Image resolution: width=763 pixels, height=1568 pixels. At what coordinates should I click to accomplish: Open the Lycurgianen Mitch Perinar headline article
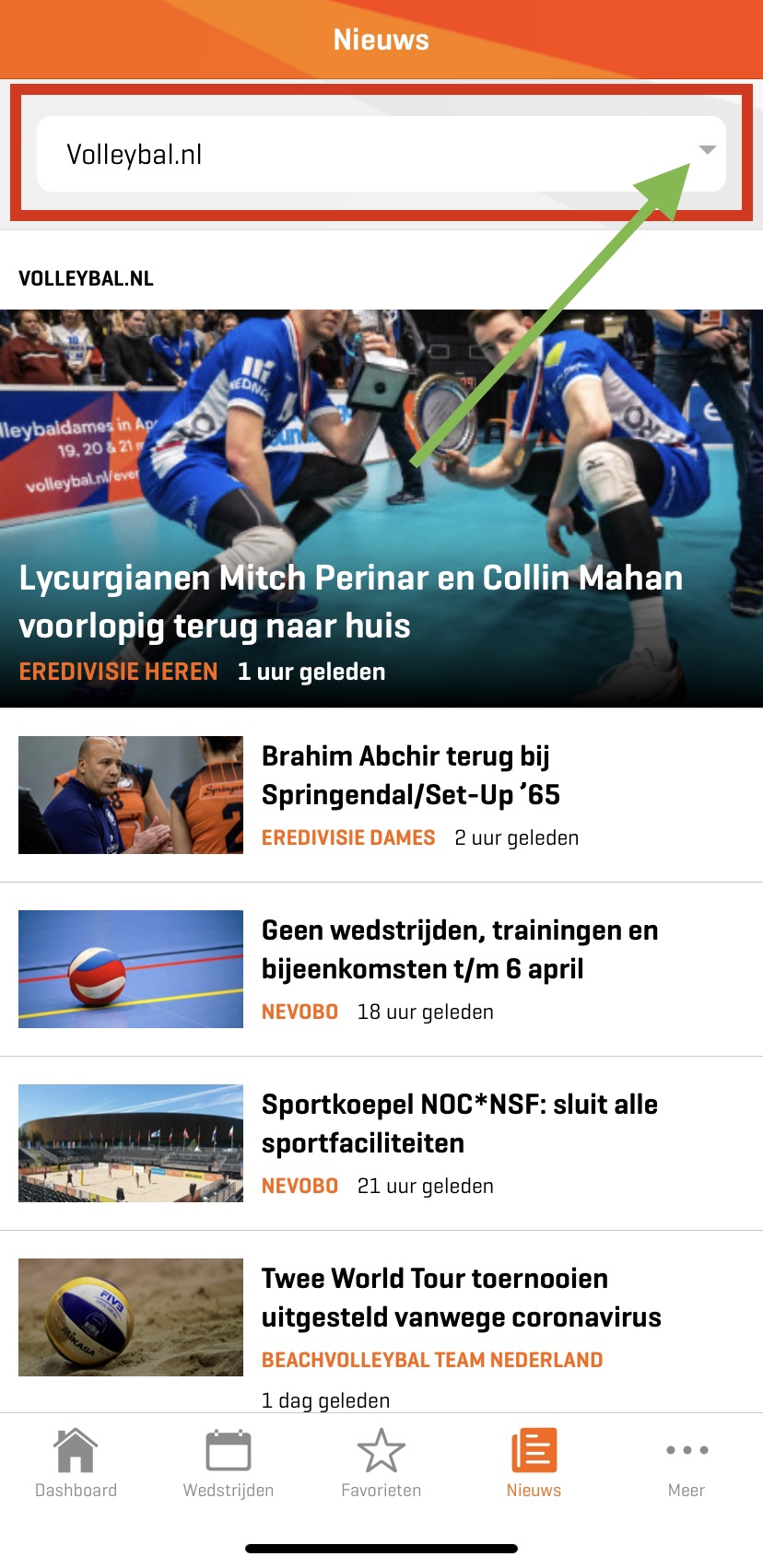(x=381, y=509)
